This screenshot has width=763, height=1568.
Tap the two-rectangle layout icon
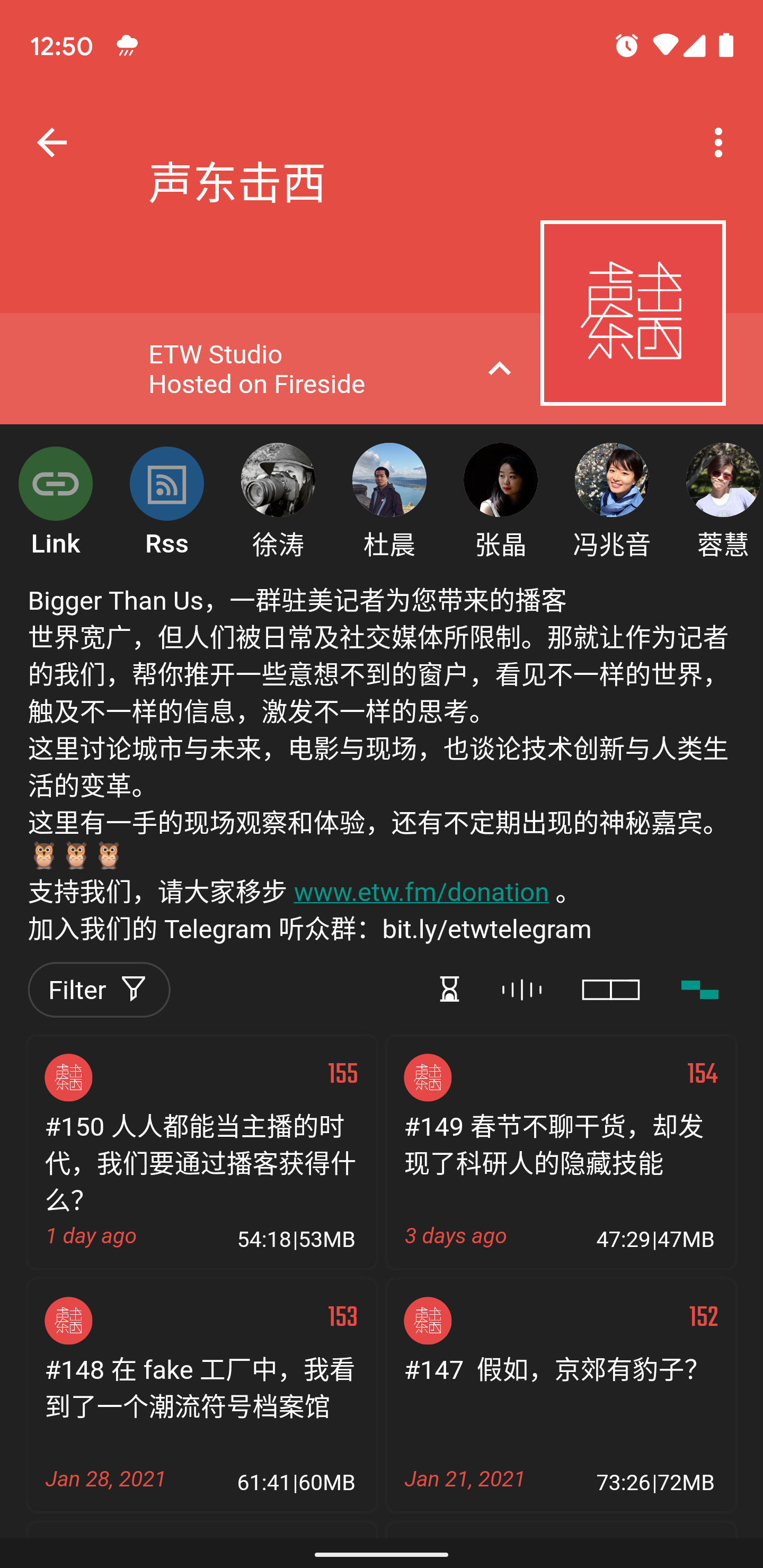611,990
